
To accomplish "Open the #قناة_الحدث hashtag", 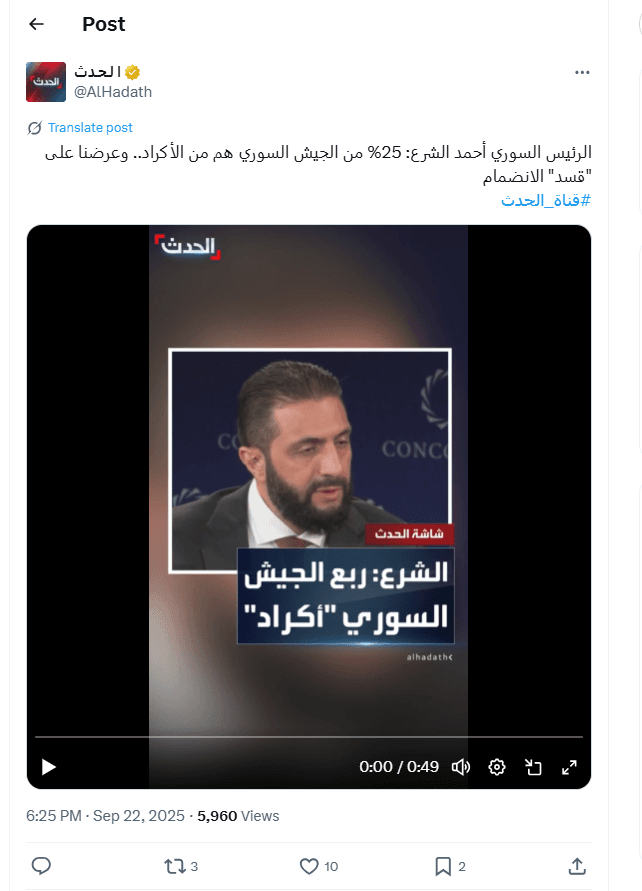I will tap(545, 200).
